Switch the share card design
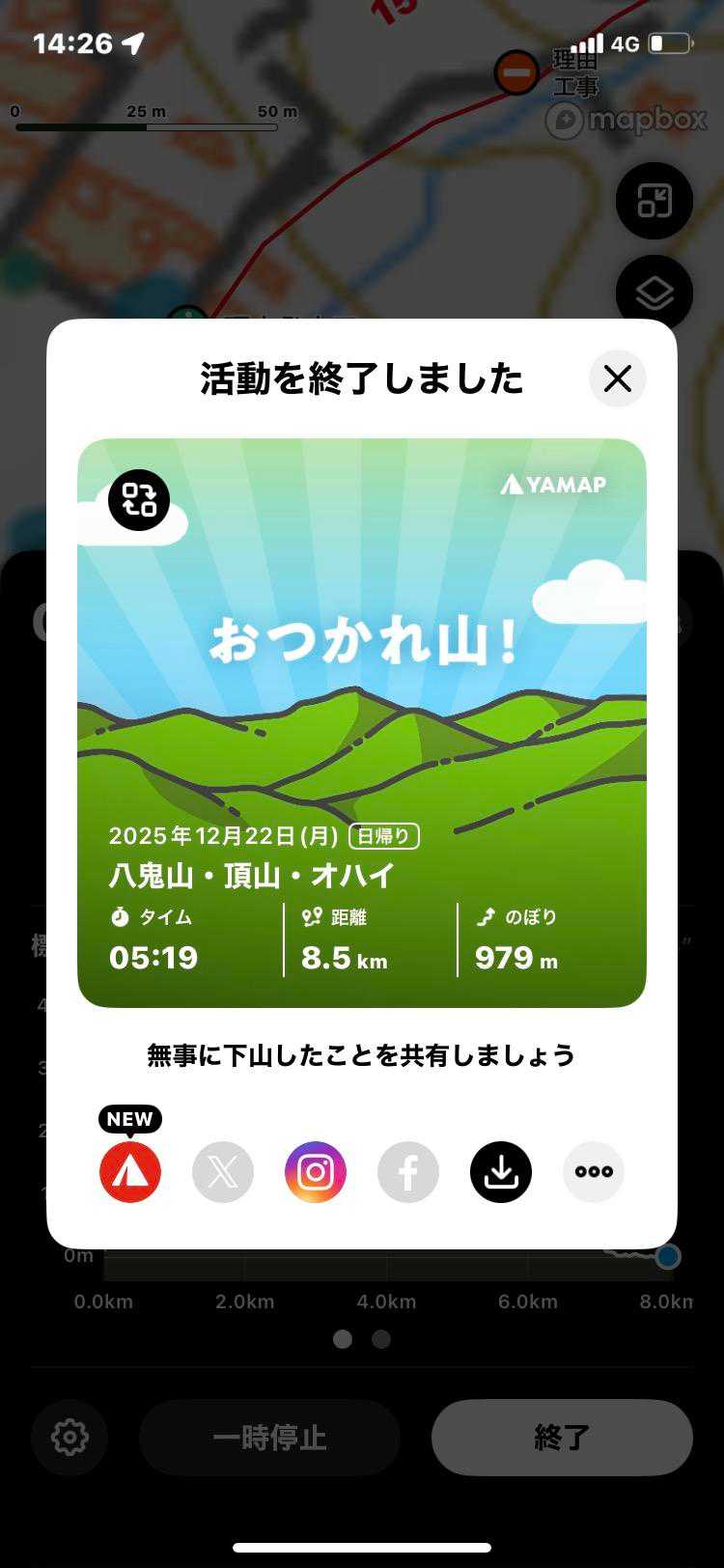Screen dimensions: 724x1568 tap(139, 500)
